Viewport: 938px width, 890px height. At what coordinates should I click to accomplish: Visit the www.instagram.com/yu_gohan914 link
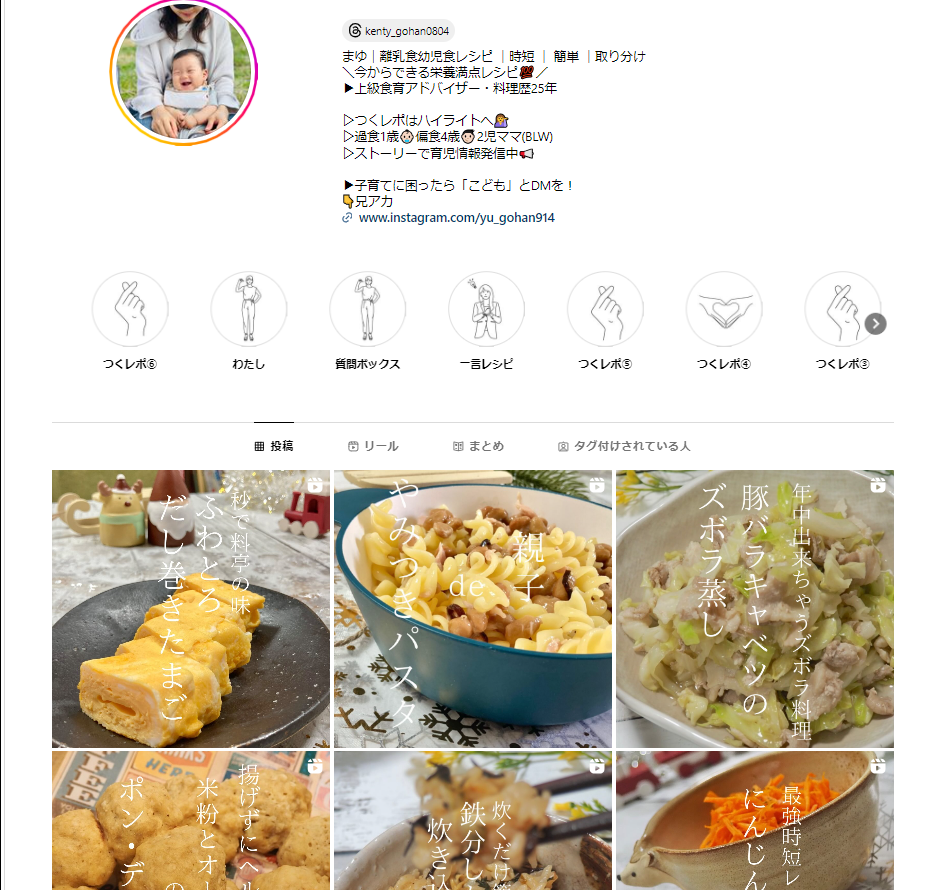coord(456,217)
